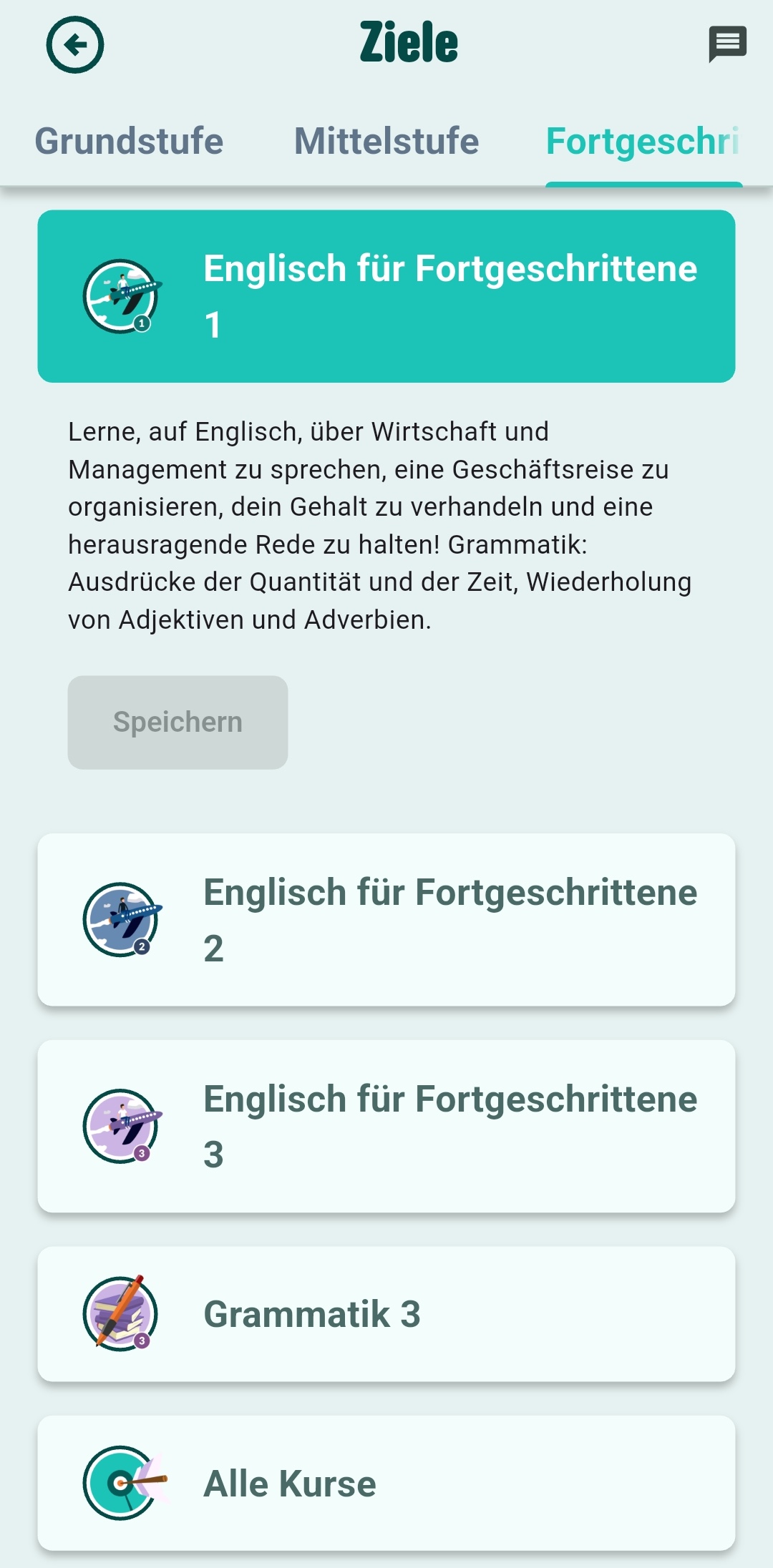Switch to the Grundstufe tab
Viewport: 773px width, 1568px height.
point(129,141)
